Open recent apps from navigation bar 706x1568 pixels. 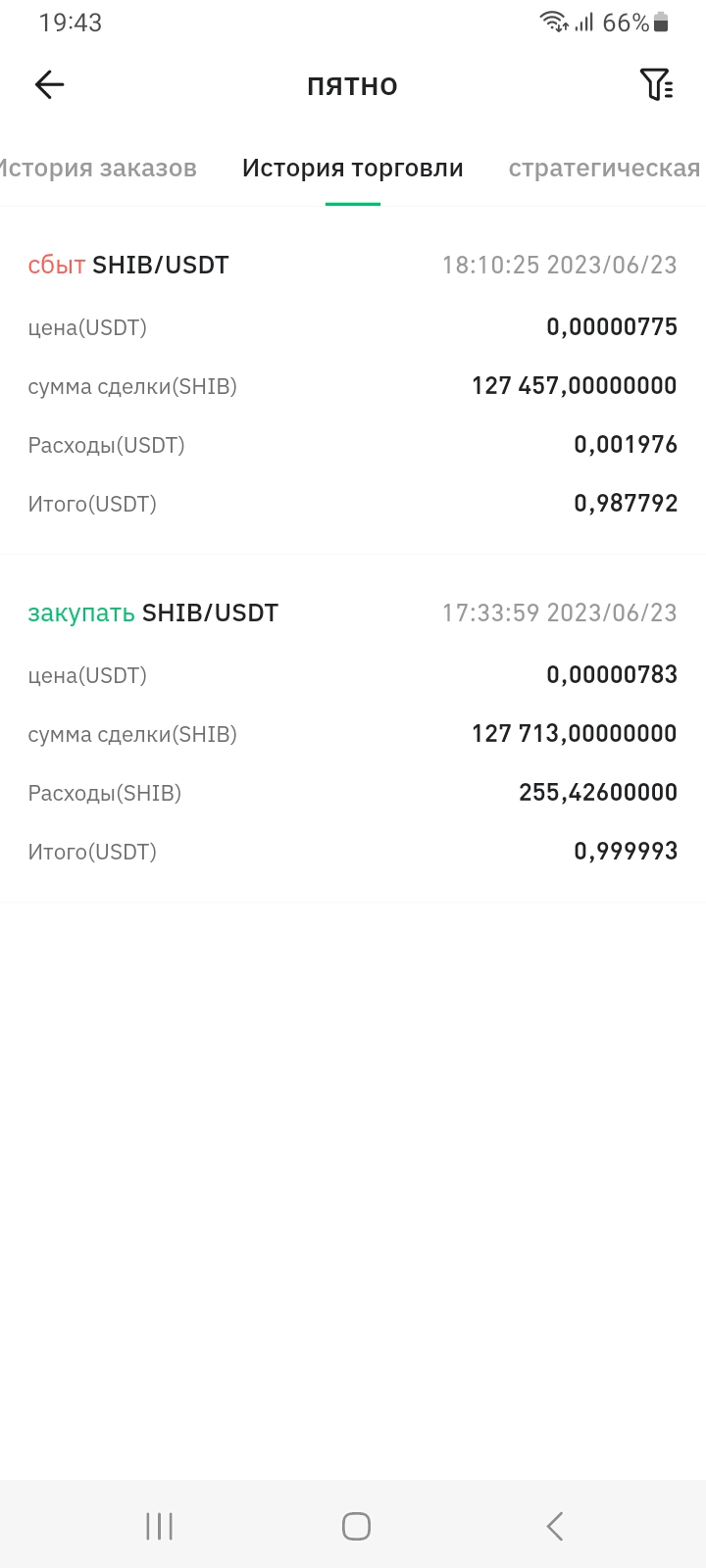[159, 1526]
